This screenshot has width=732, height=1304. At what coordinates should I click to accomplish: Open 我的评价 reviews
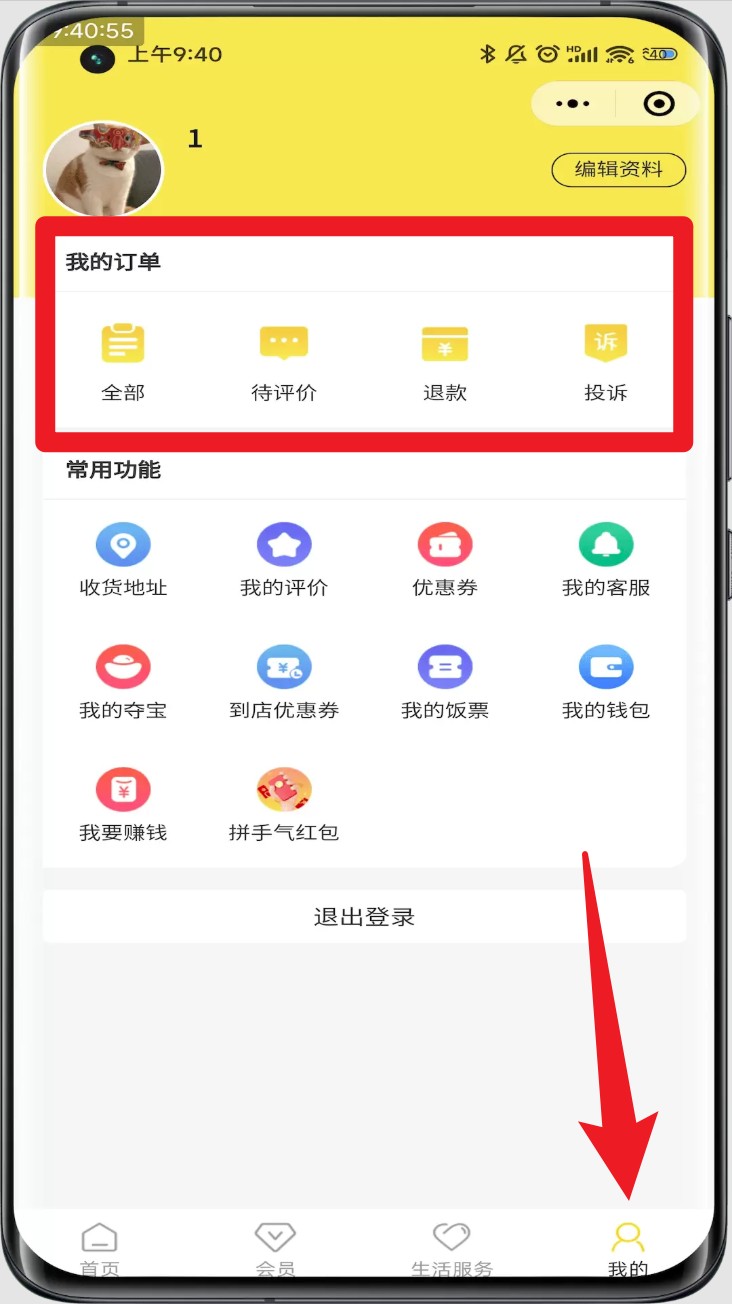click(x=284, y=561)
